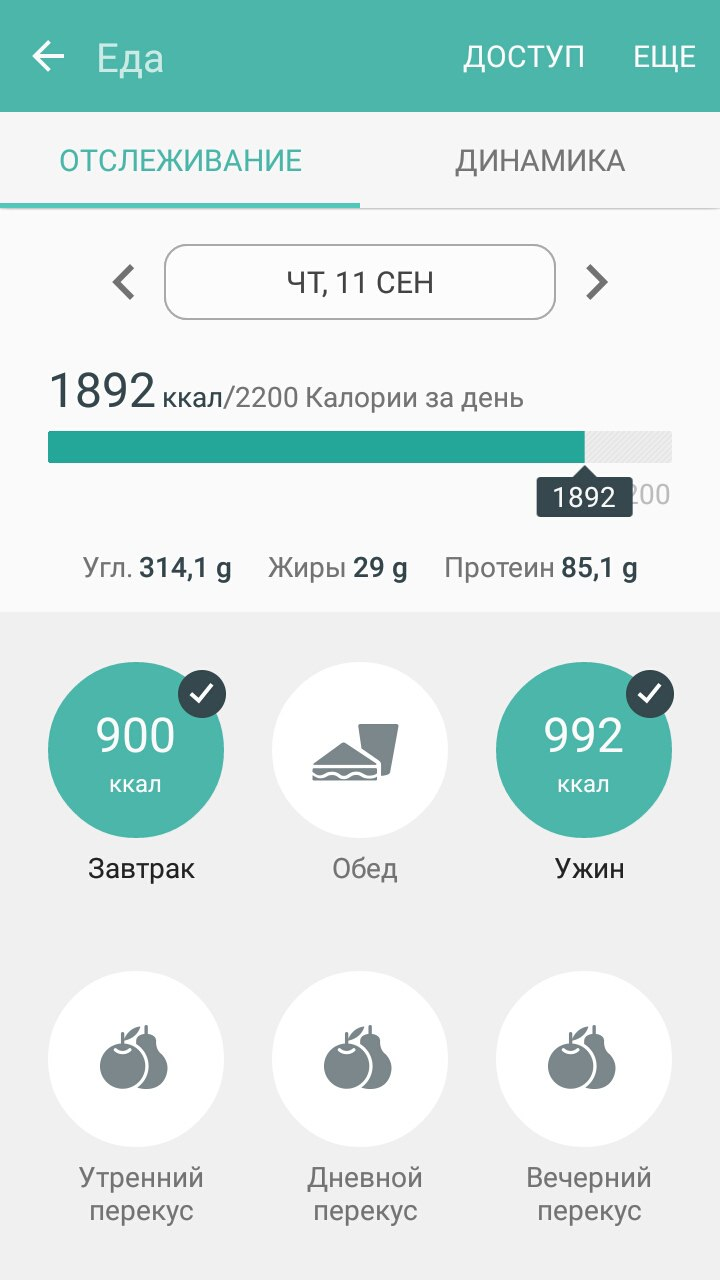Image resolution: width=720 pixels, height=1280 pixels.
Task: Open the ЕЩЕ menu
Action: 664,57
